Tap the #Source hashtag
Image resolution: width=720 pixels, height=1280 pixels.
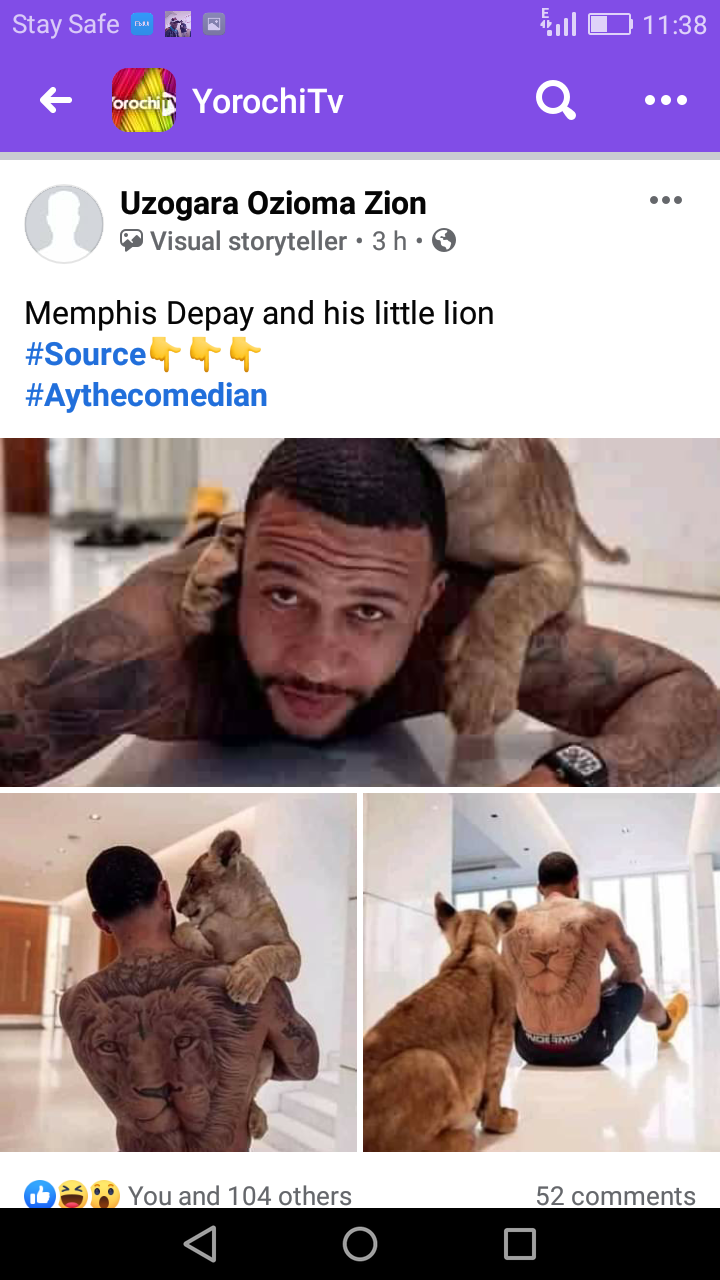pos(86,354)
